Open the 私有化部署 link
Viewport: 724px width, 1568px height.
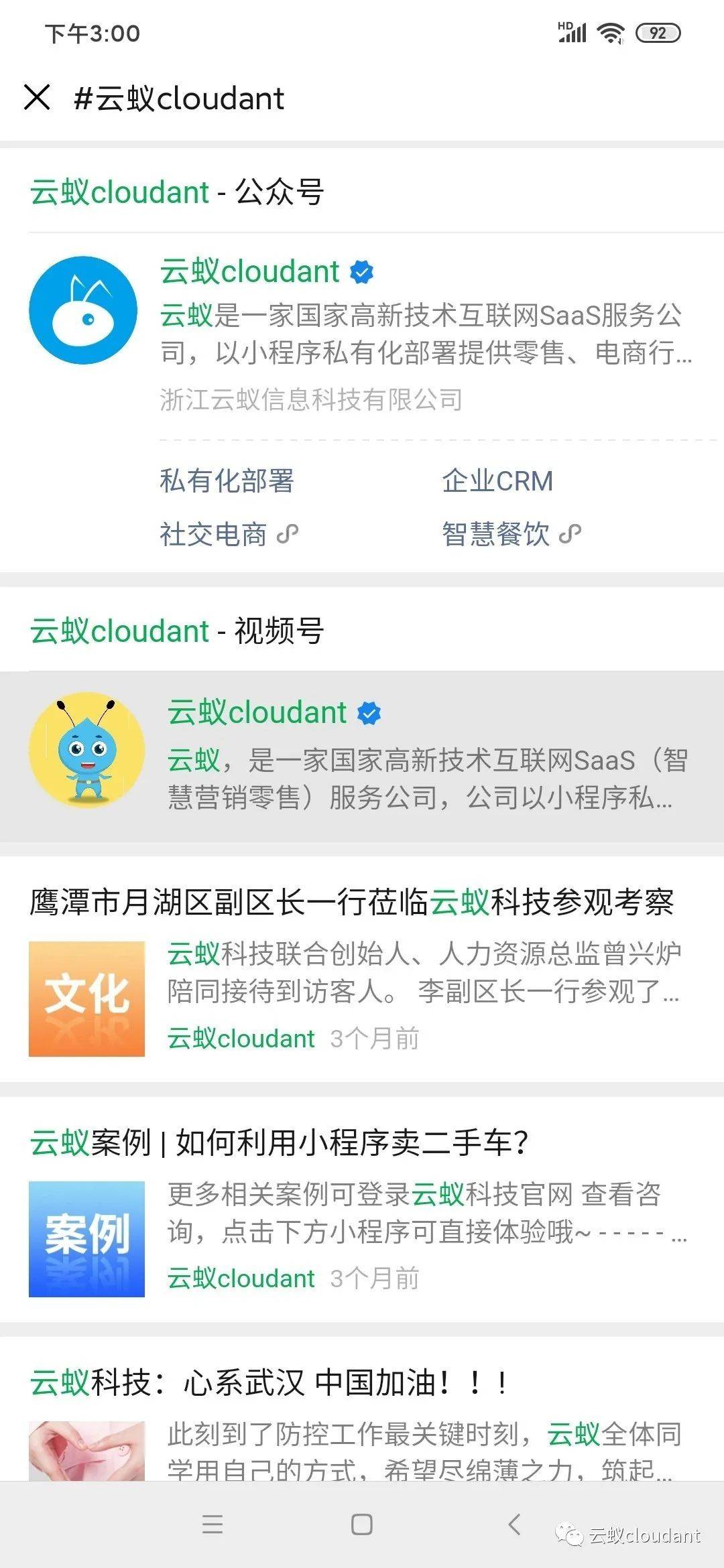click(227, 481)
